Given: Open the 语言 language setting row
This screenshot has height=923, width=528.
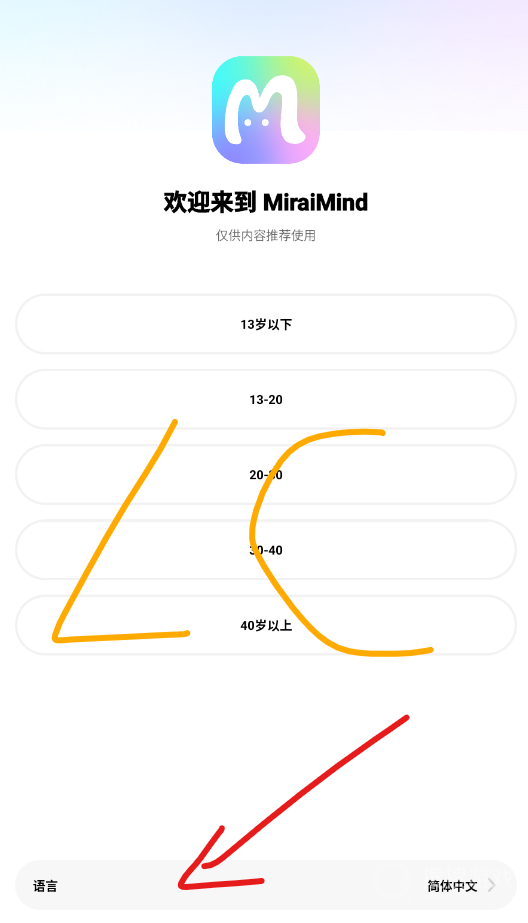Looking at the screenshot, I should [x=265, y=885].
